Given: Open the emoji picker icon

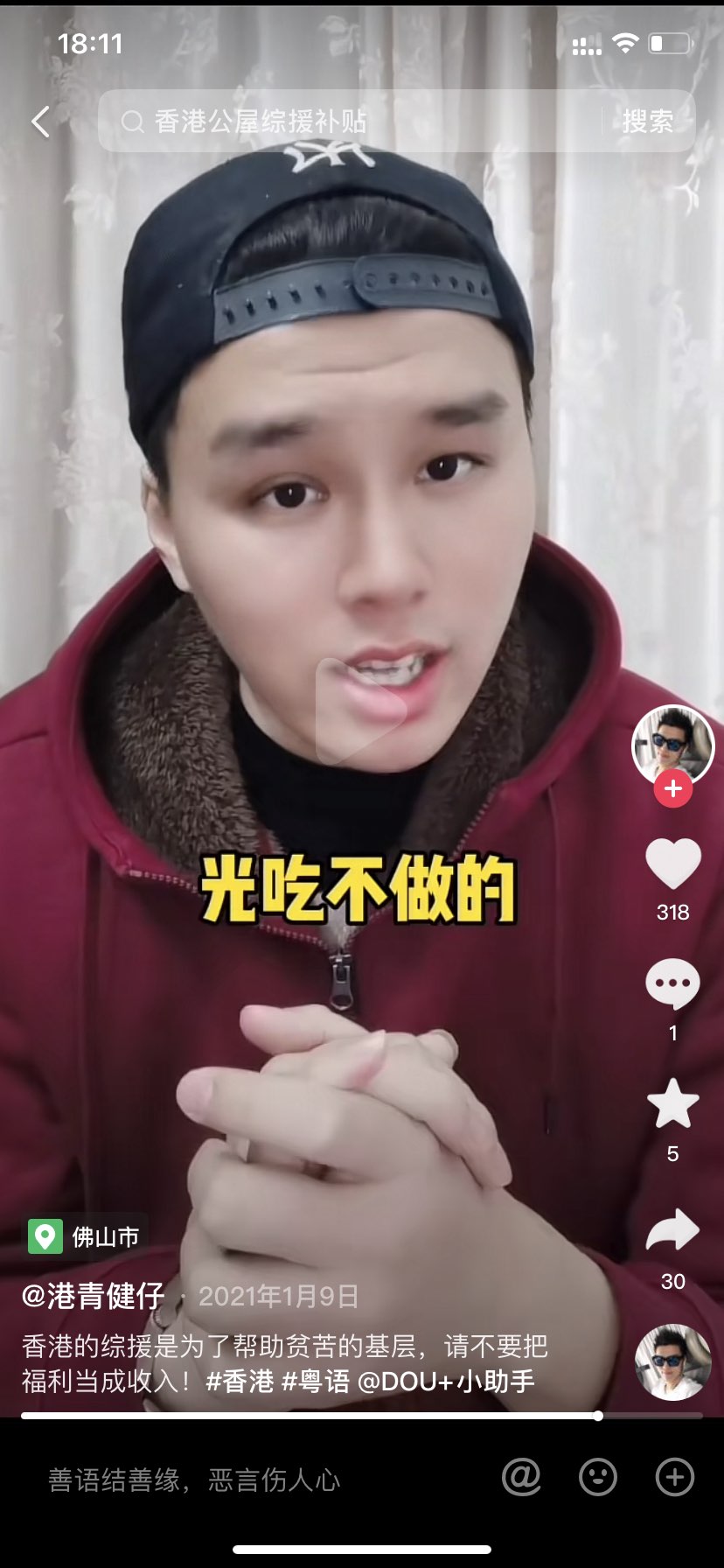Looking at the screenshot, I should point(598,1478).
